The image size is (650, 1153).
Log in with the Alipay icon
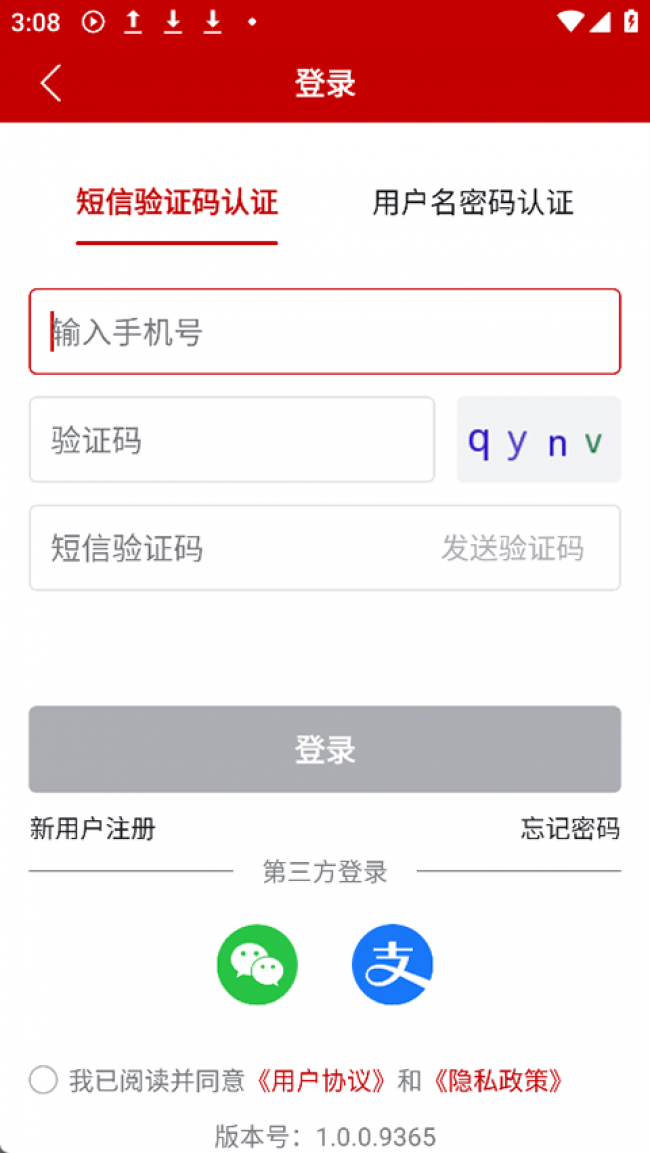point(392,964)
